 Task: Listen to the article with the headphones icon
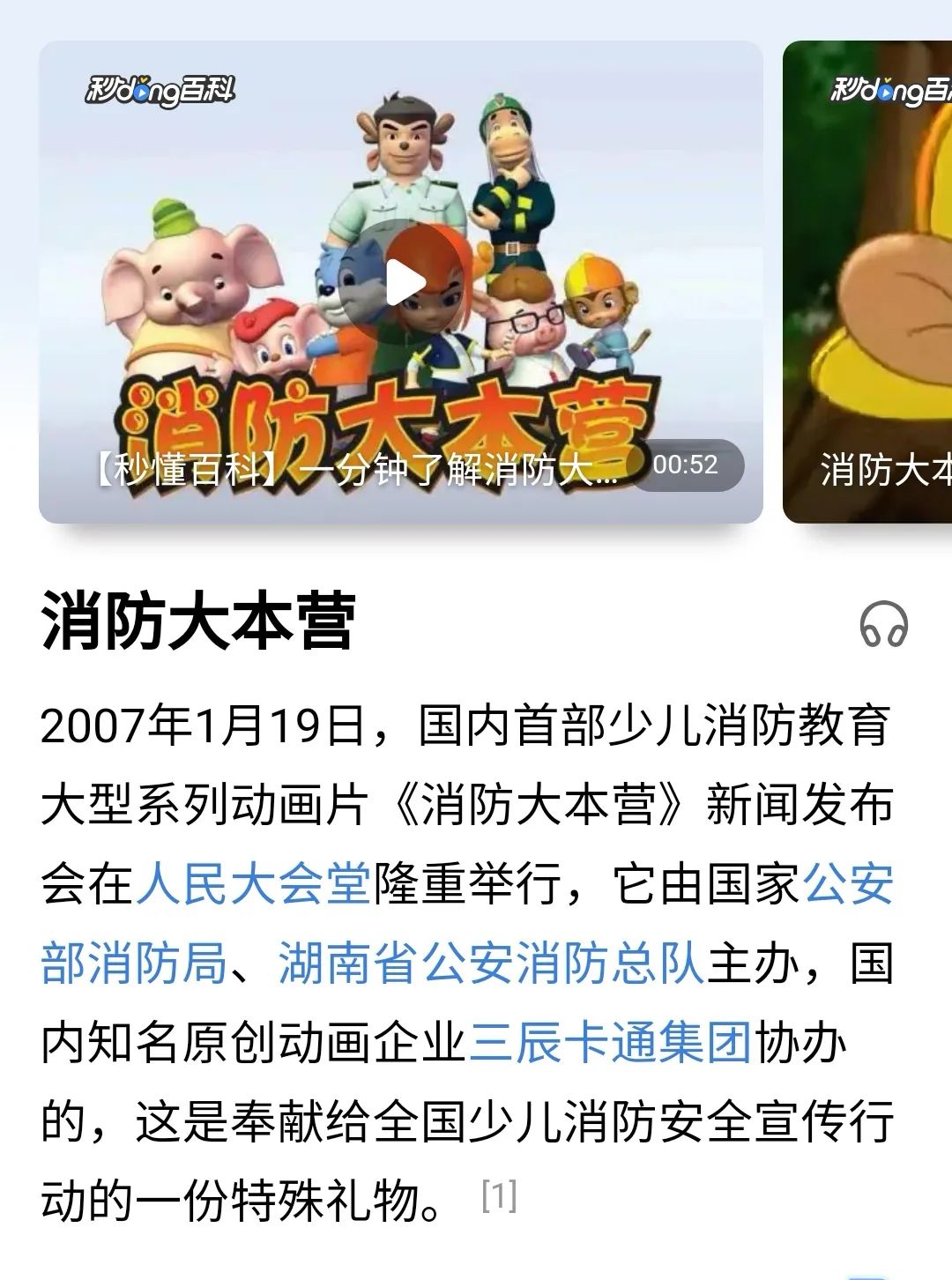pos(883,624)
